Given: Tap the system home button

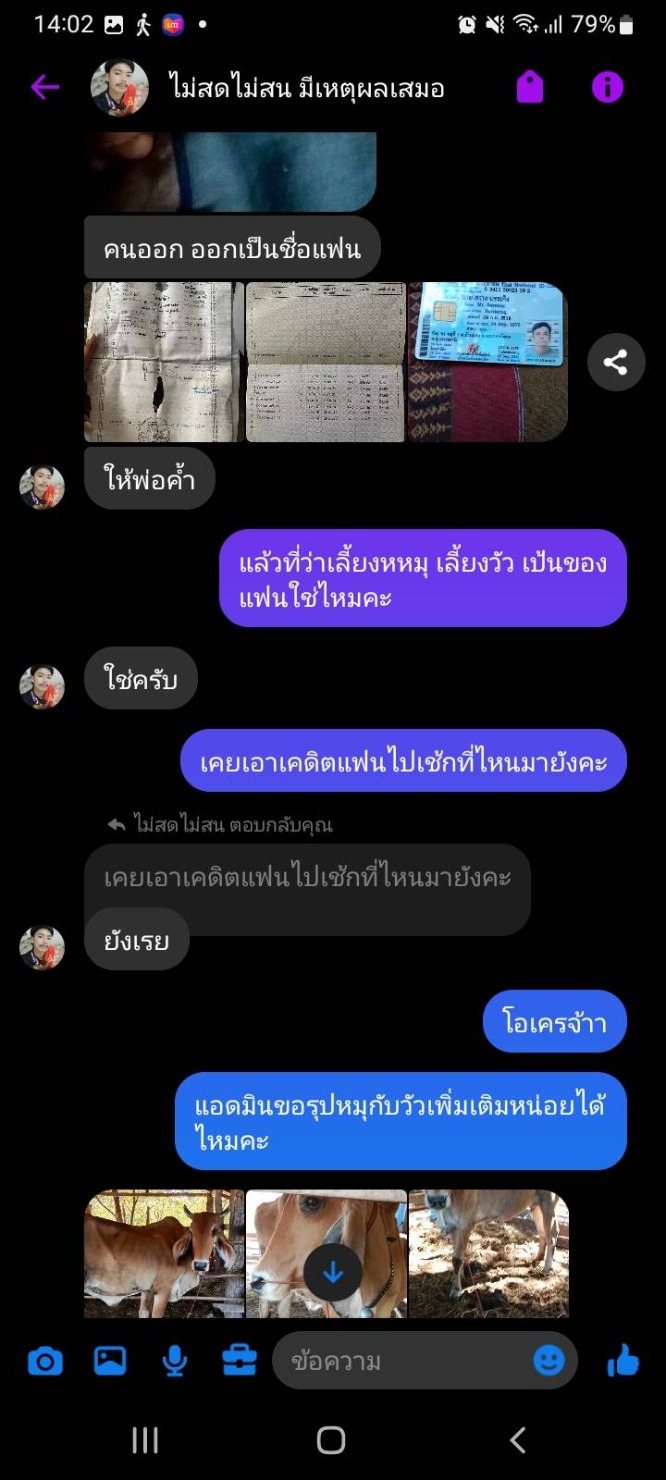Looking at the screenshot, I should tap(331, 1440).
